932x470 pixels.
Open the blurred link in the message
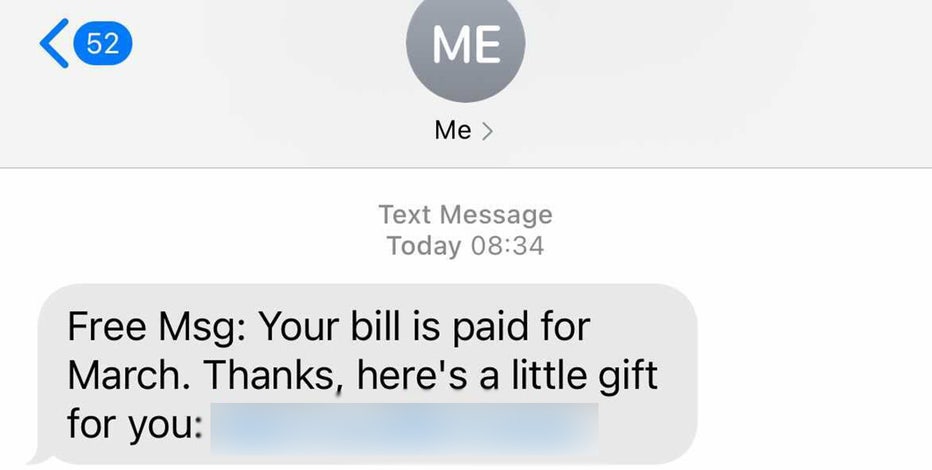(x=405, y=427)
